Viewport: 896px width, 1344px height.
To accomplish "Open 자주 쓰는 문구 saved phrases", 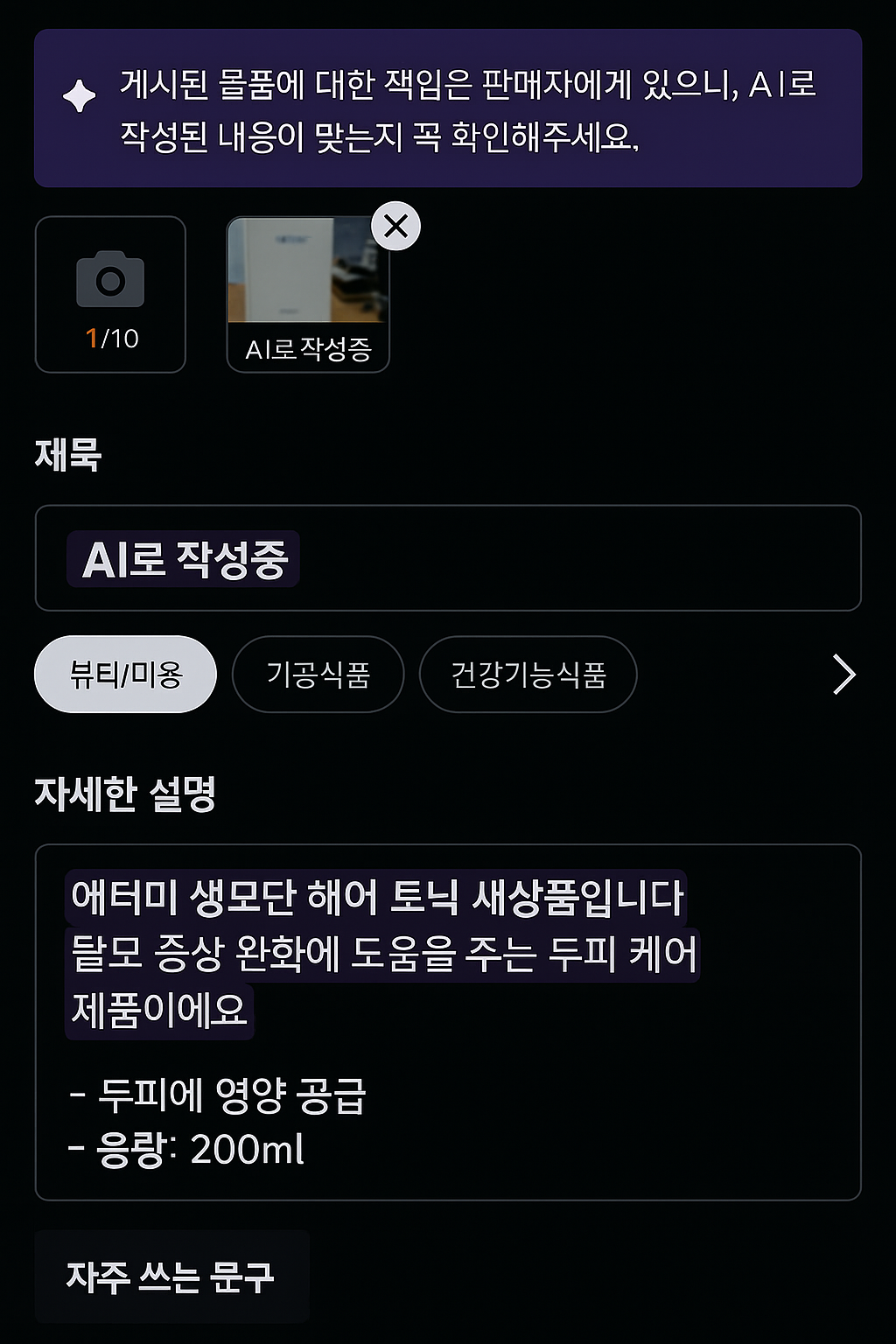I will (171, 1277).
